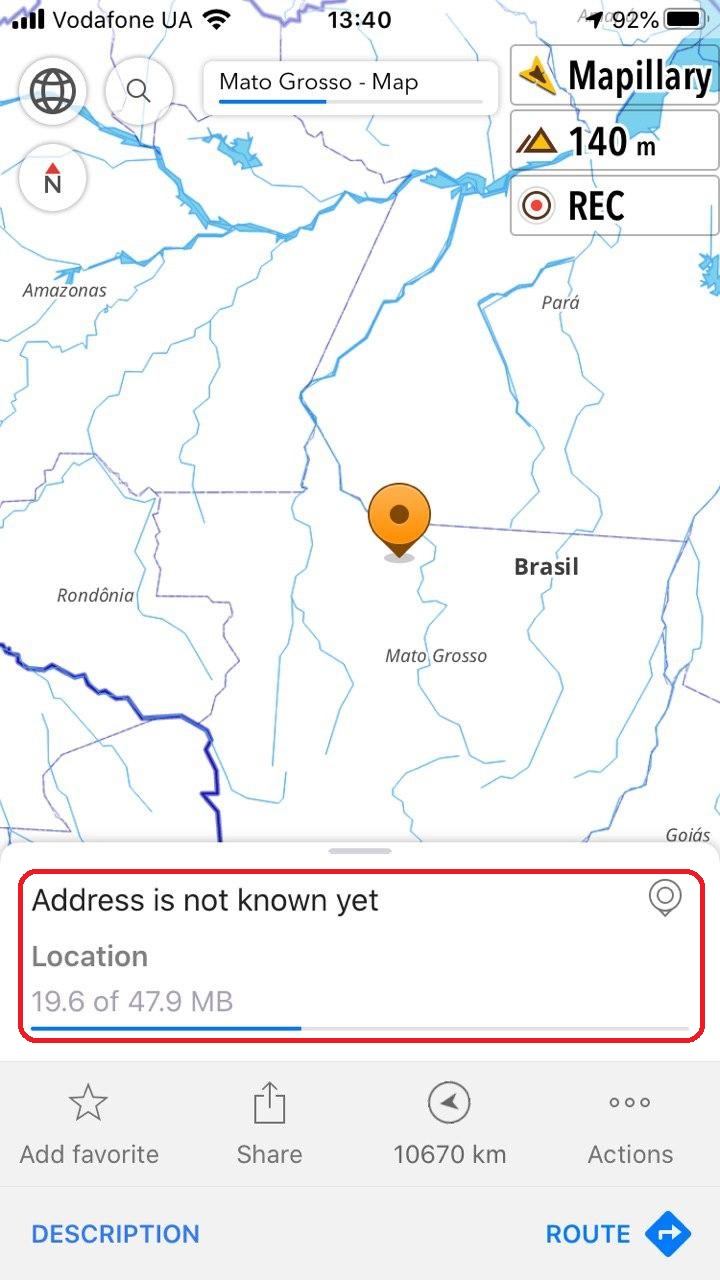The width and height of the screenshot is (720, 1280).
Task: Open the Mapillary widget
Action: click(614, 76)
